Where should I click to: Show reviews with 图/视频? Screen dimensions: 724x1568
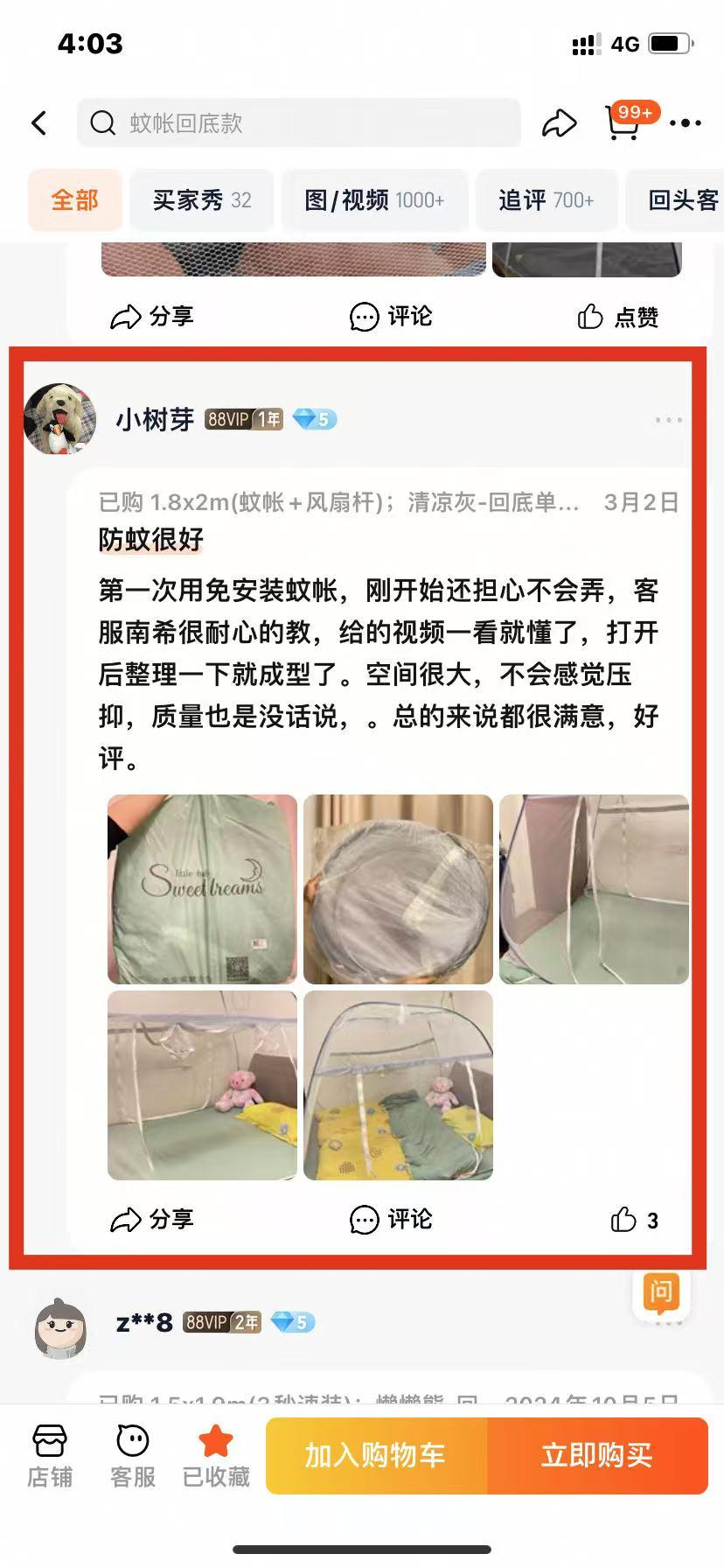click(x=374, y=200)
